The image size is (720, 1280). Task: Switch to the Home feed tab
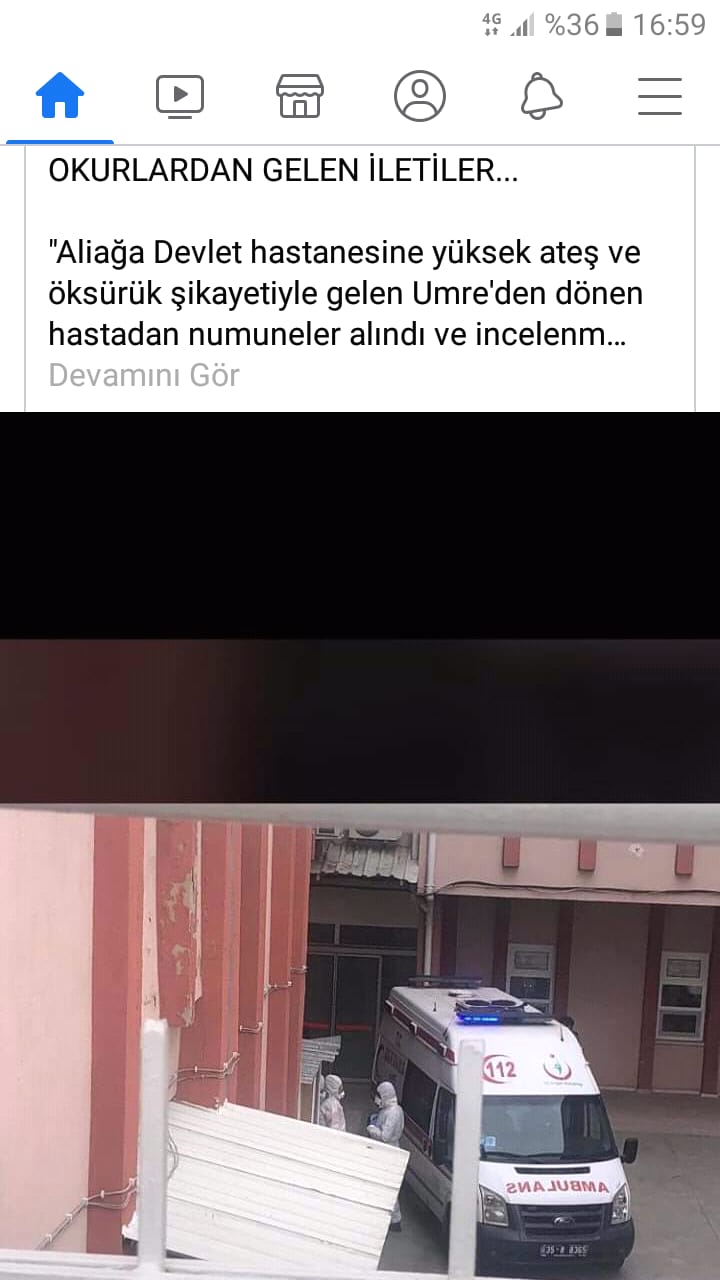click(60, 97)
